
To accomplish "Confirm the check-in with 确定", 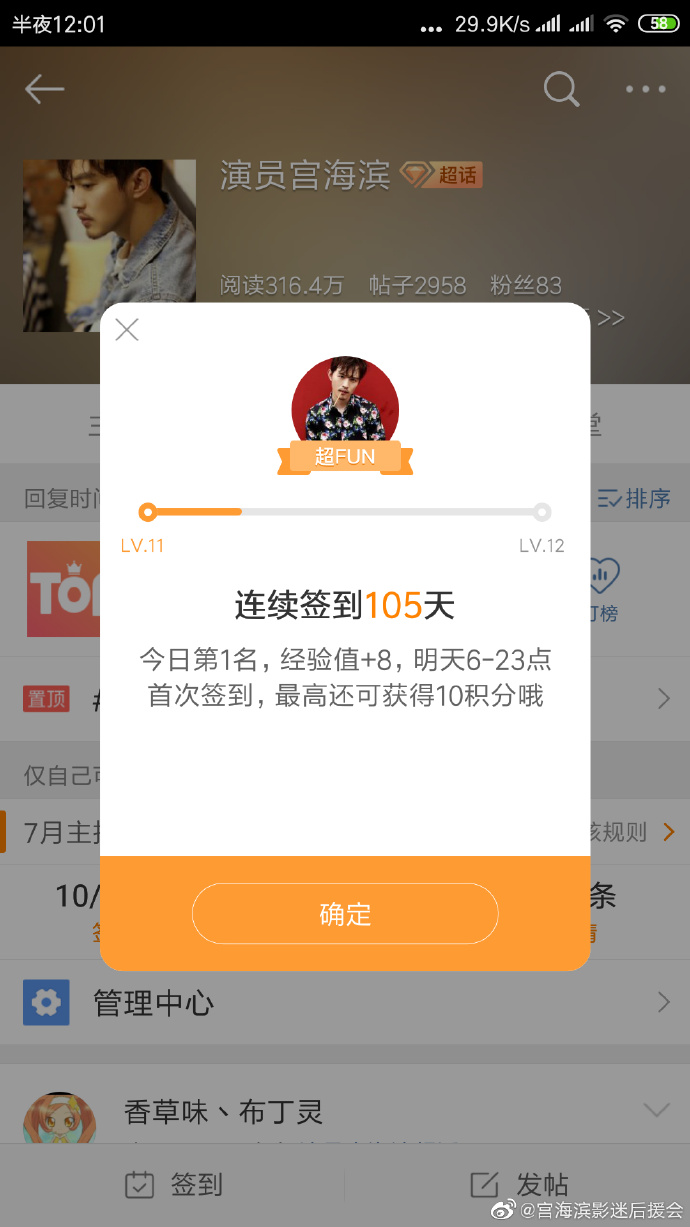I will pos(344,914).
